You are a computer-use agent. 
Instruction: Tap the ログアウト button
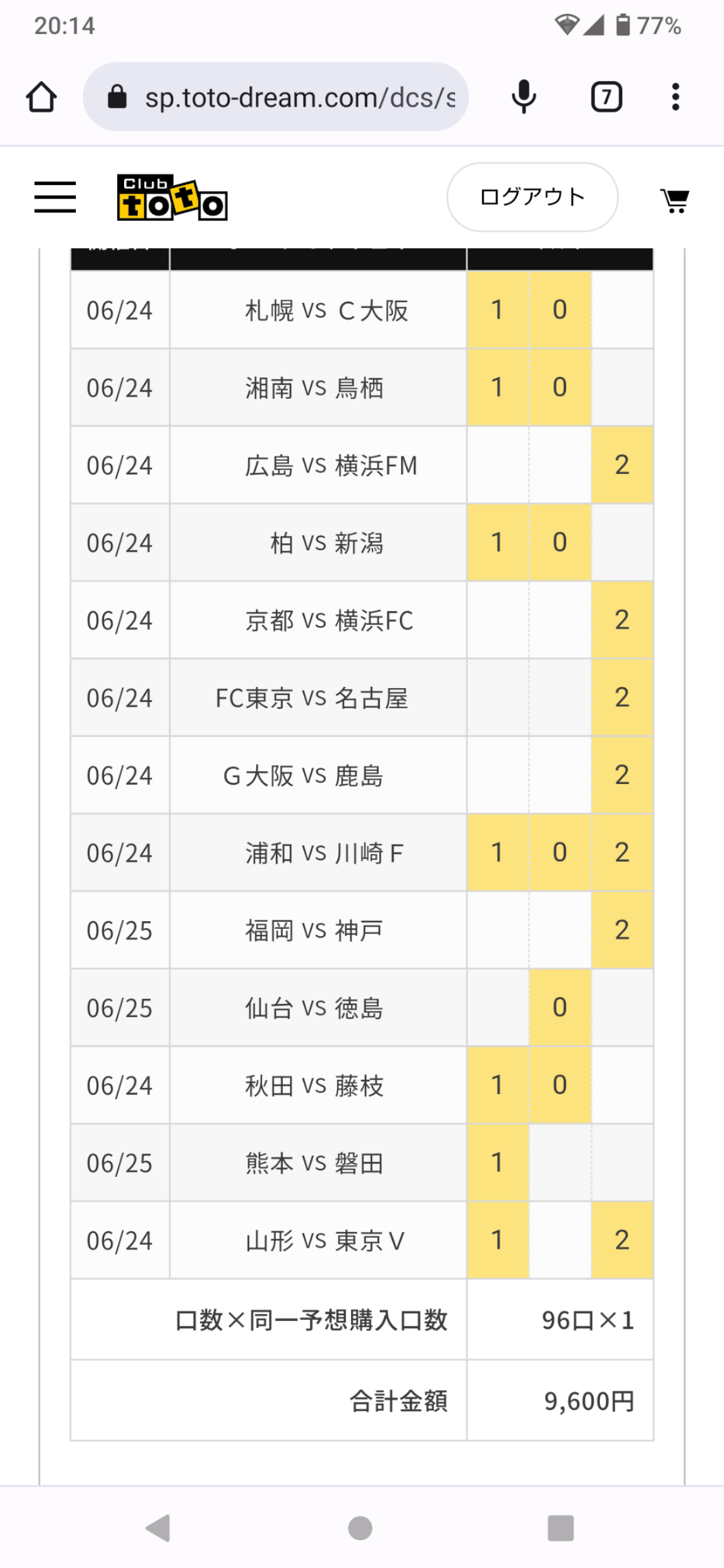click(532, 197)
